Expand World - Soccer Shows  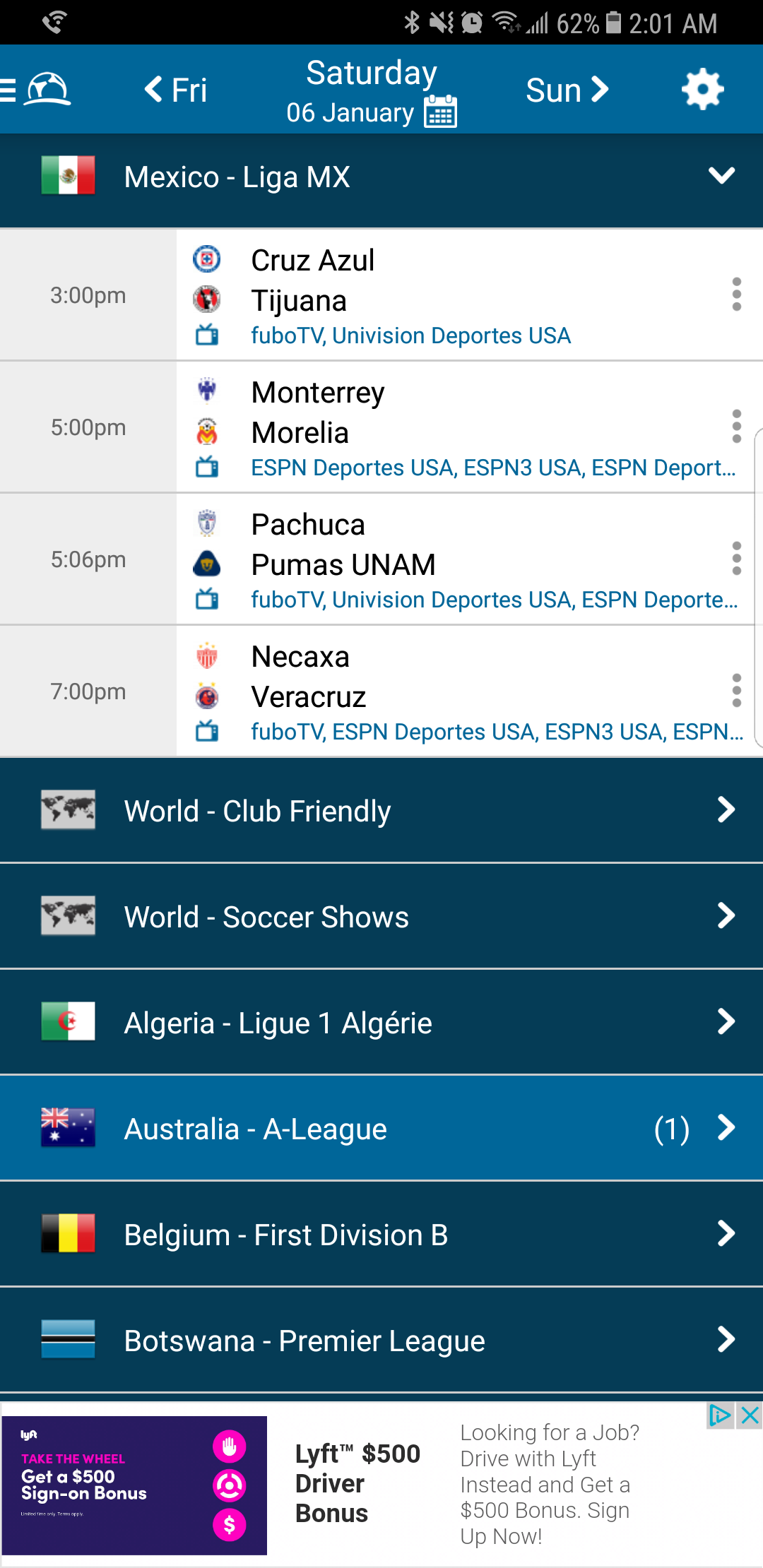tap(381, 916)
